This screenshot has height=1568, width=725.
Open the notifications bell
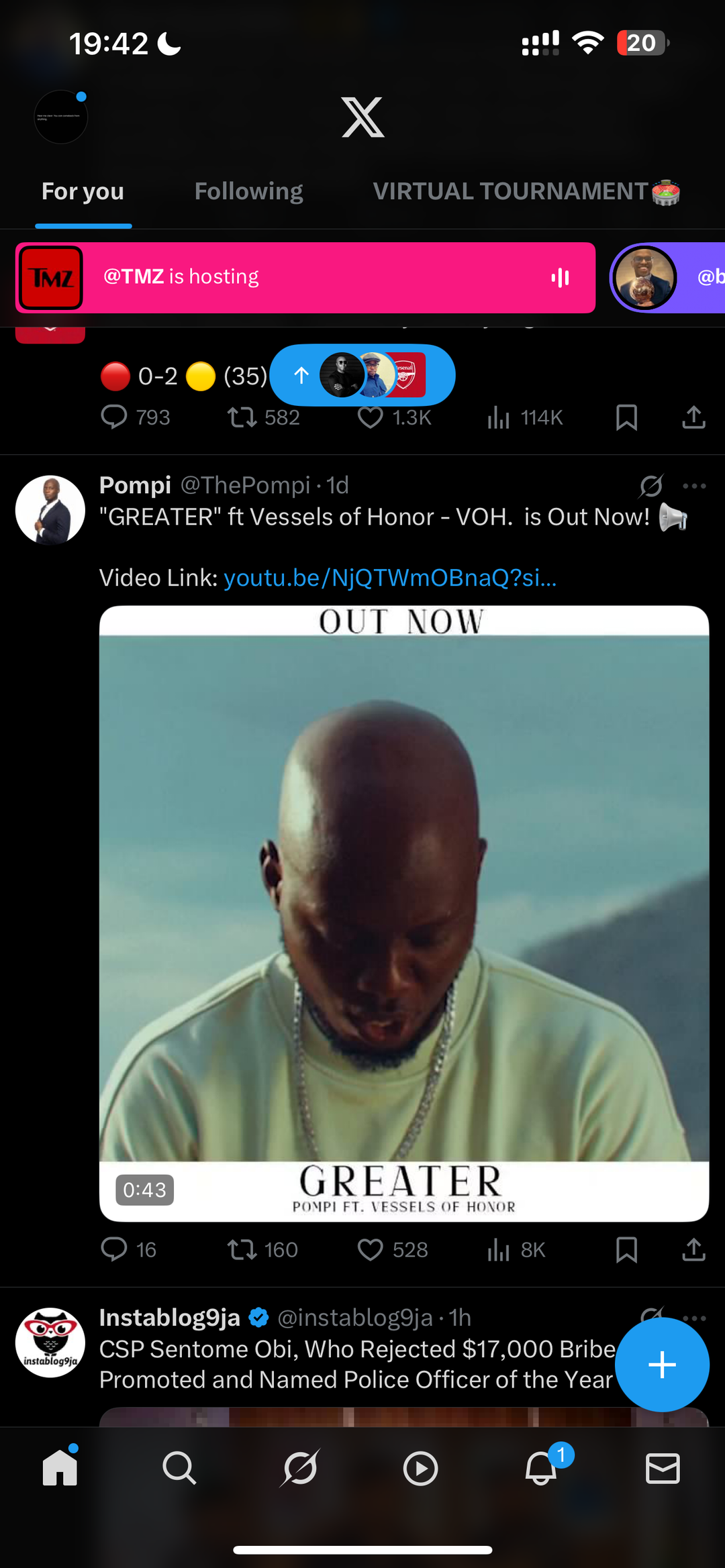541,1469
